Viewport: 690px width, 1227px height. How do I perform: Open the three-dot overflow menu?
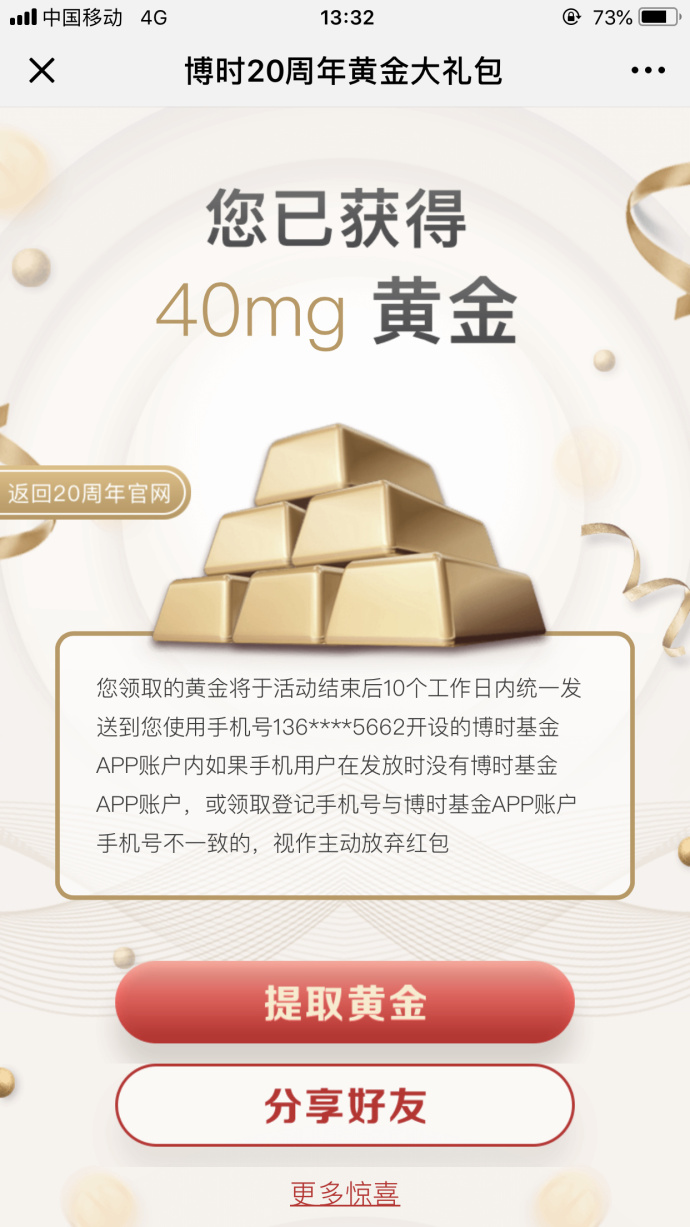pyautogui.click(x=647, y=71)
